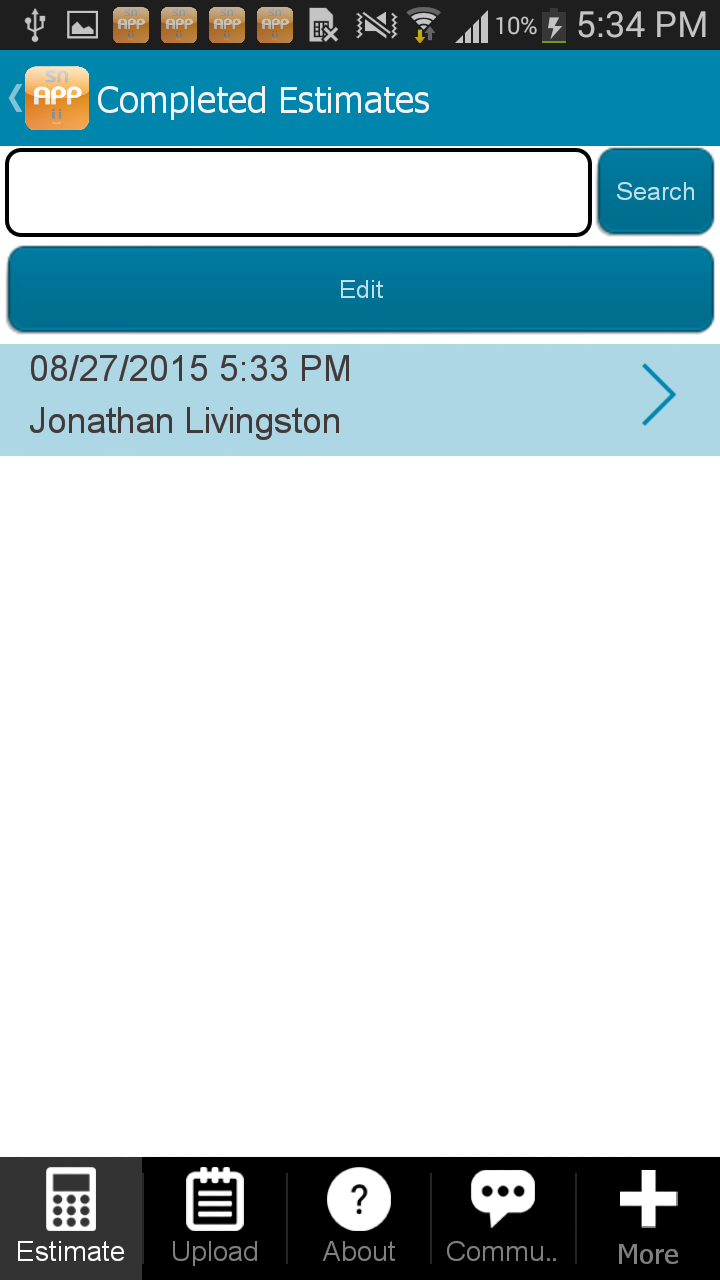Tap the SnapII app logo in header
720x1280 pixels.
pos(57,98)
